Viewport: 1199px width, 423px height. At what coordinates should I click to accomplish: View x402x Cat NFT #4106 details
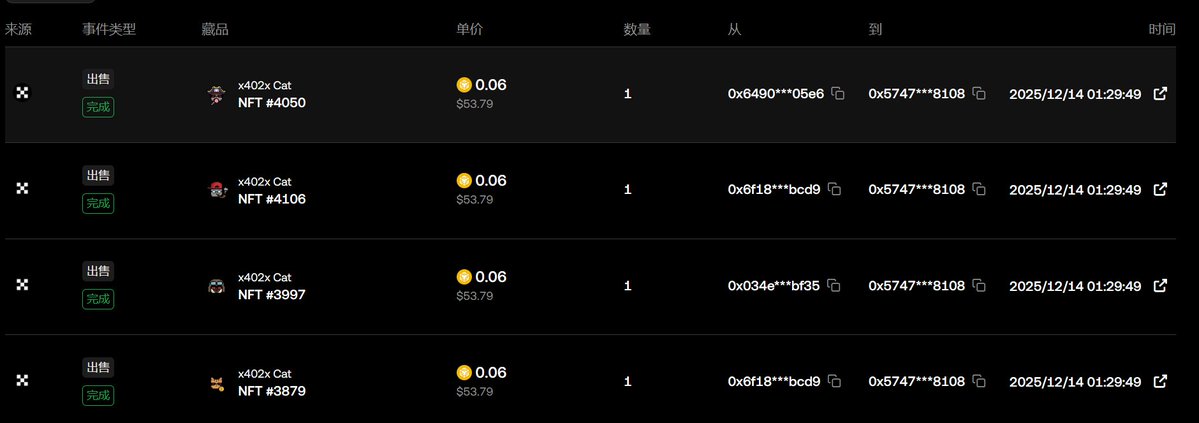pyautogui.click(x=271, y=198)
